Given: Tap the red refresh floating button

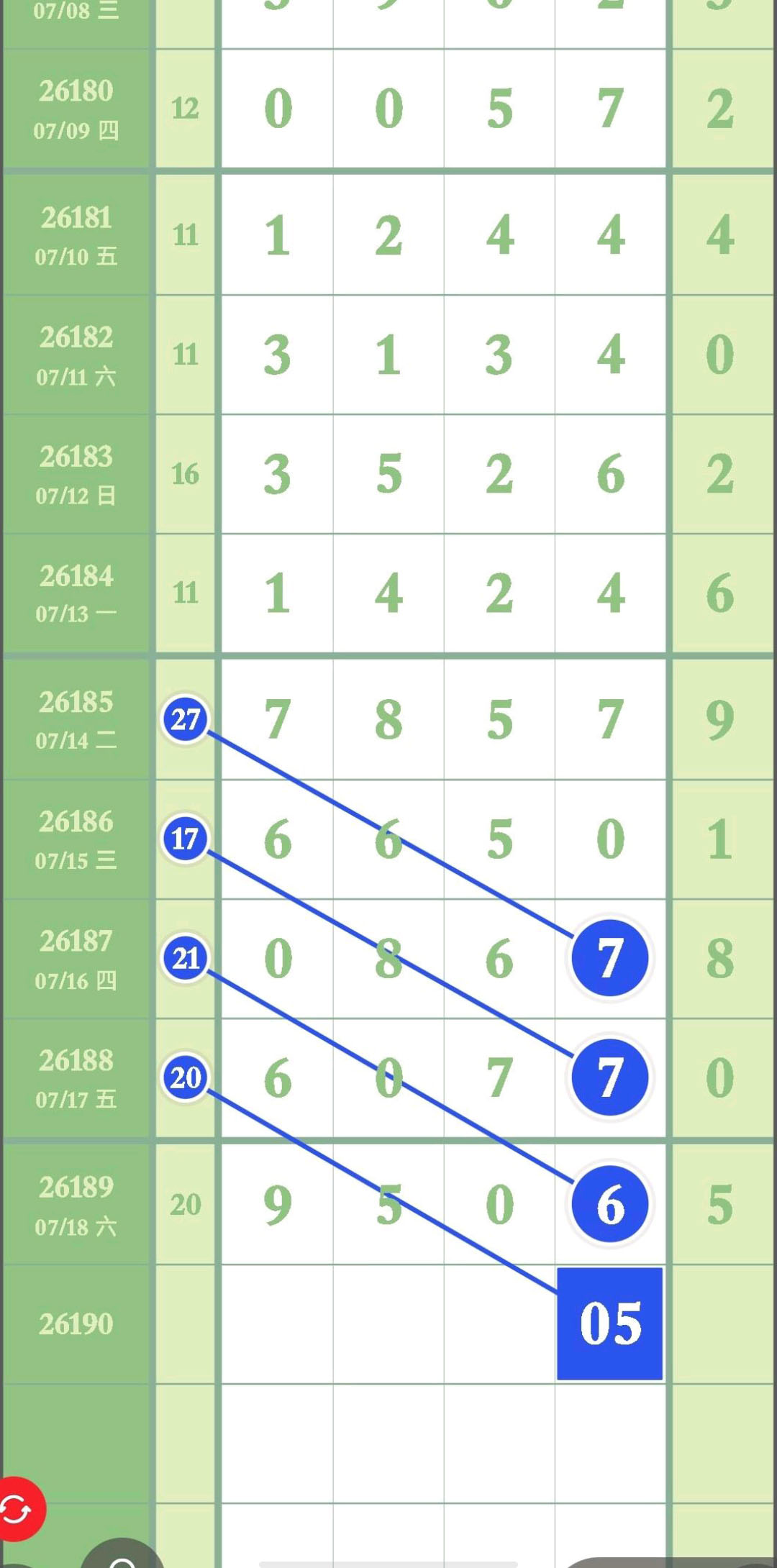Looking at the screenshot, I should click(x=17, y=1509).
